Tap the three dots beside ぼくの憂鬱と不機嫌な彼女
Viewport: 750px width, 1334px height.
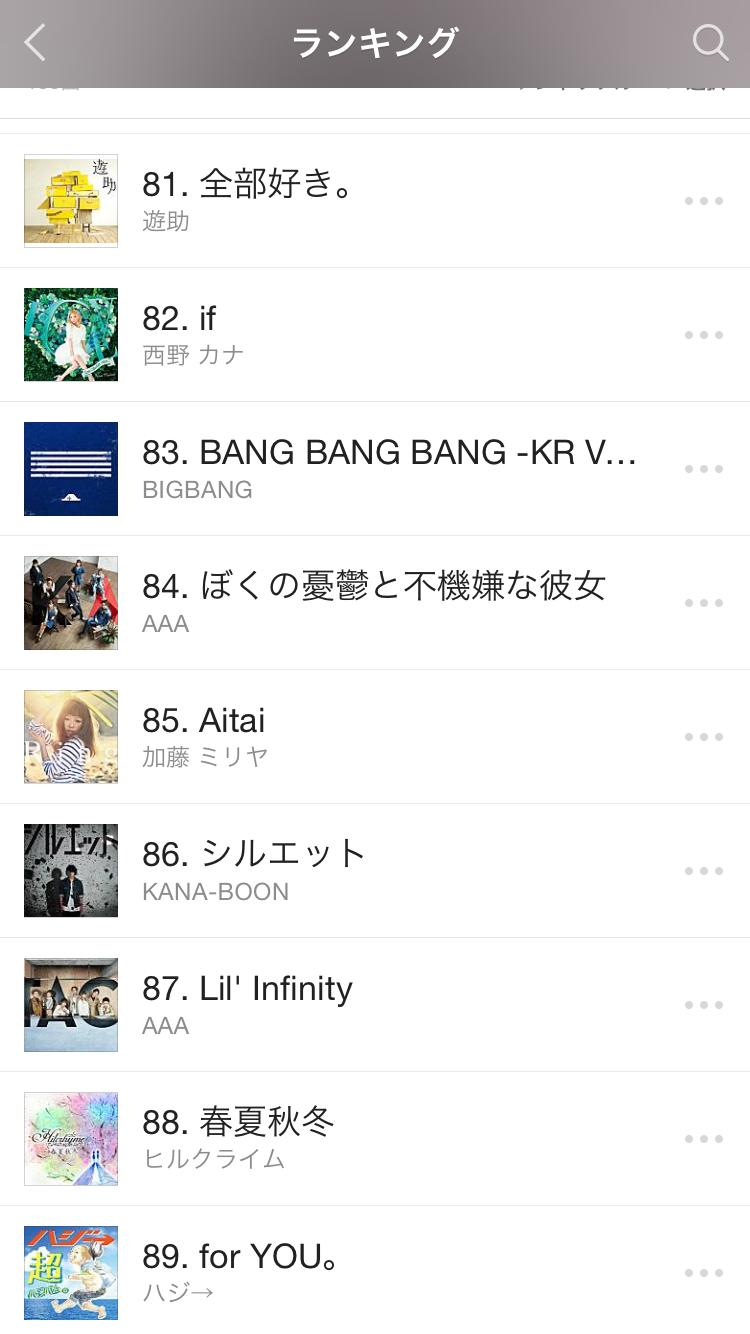704,603
